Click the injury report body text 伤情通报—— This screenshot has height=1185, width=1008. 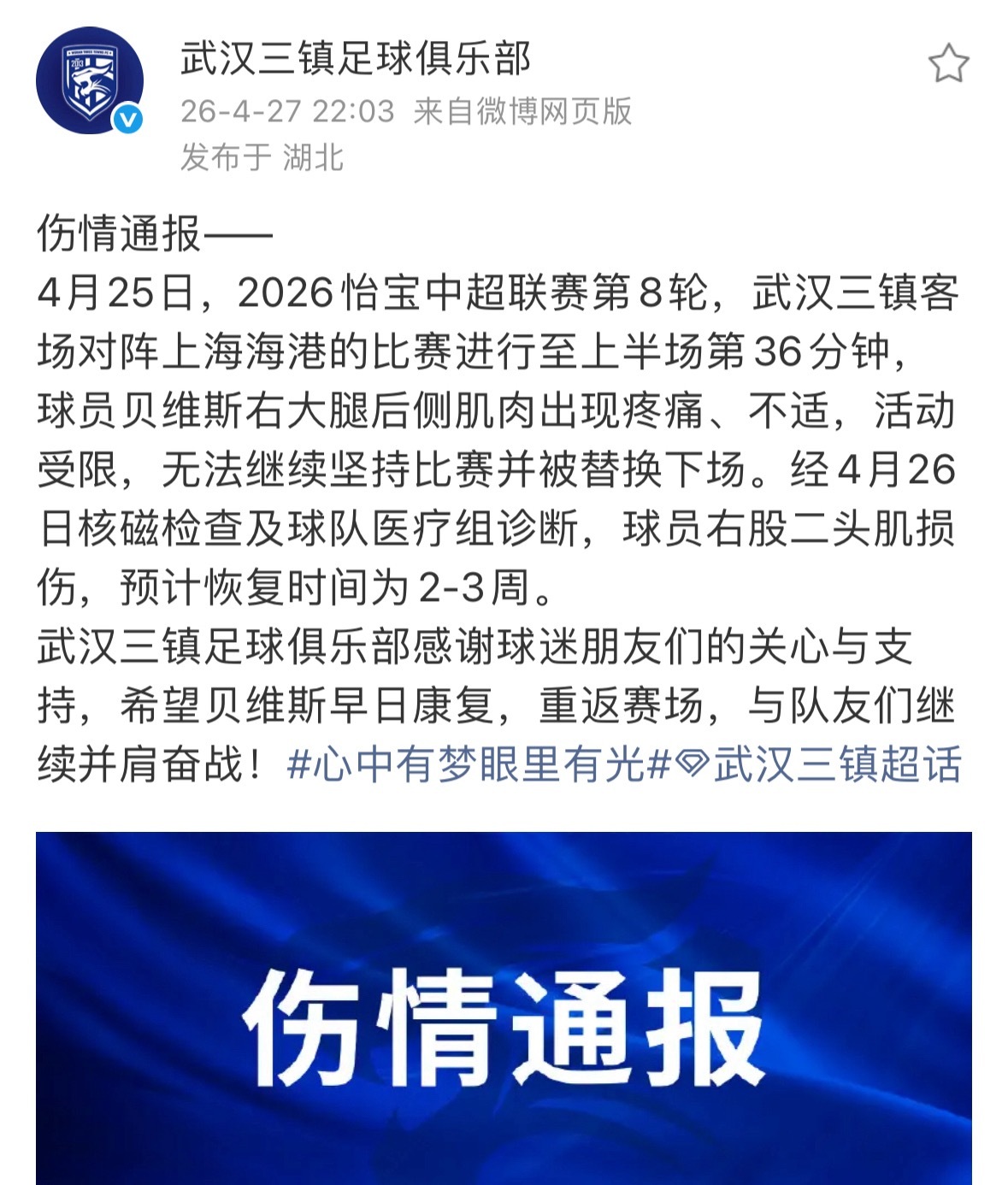click(x=150, y=233)
